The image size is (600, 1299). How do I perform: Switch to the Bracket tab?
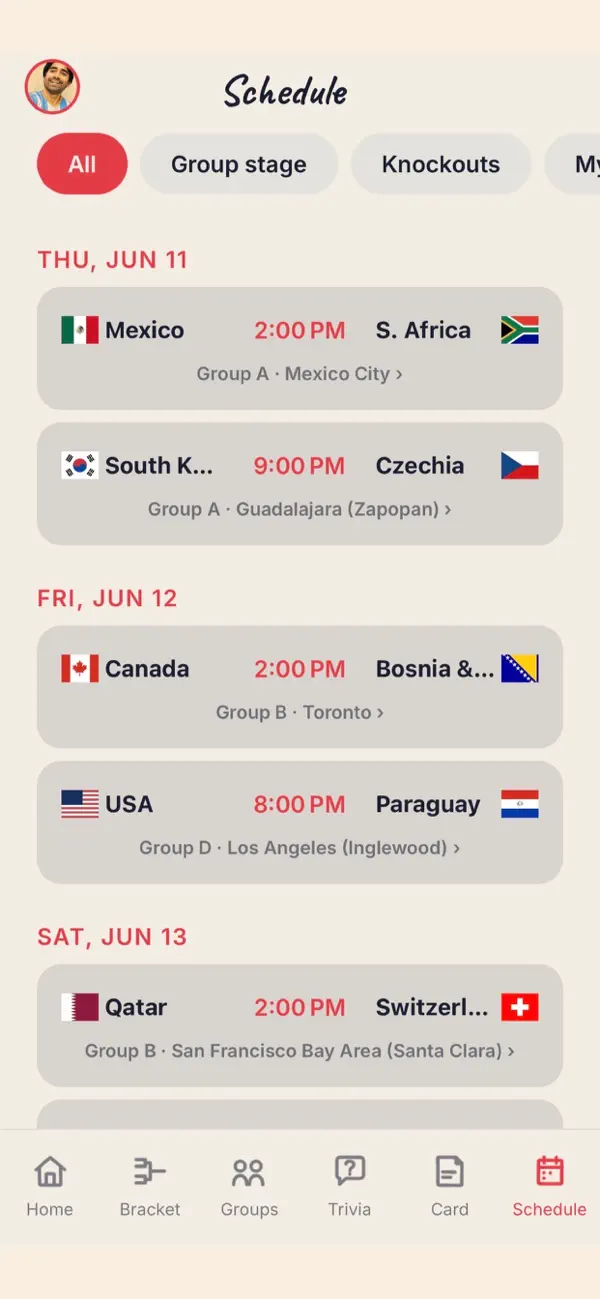pyautogui.click(x=150, y=1187)
